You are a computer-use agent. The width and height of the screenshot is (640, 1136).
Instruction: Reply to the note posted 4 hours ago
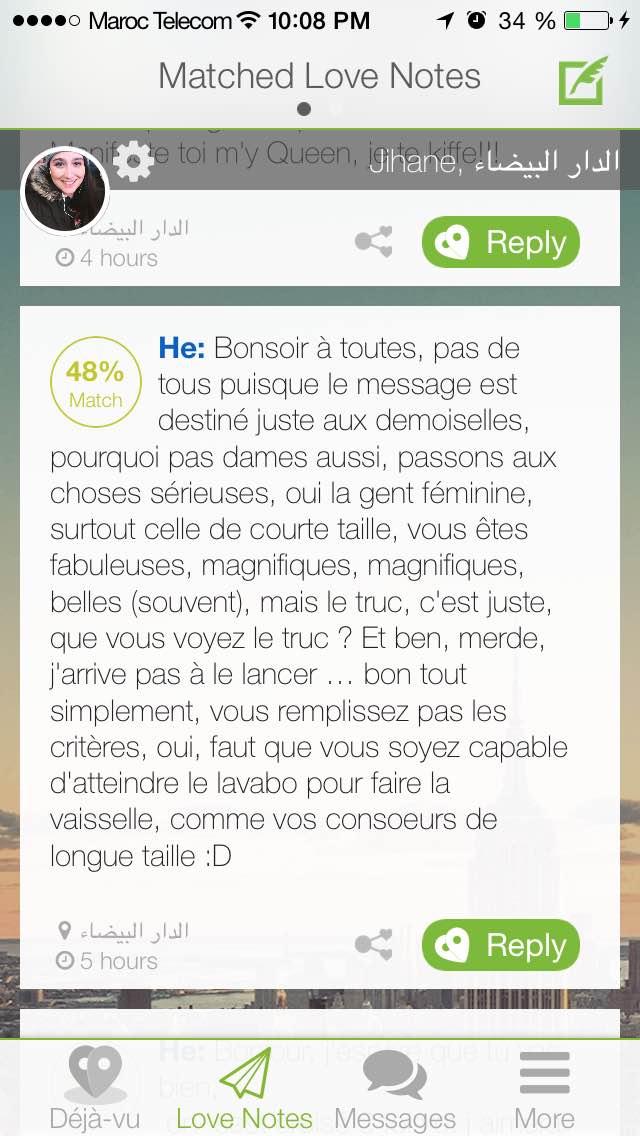tap(500, 242)
